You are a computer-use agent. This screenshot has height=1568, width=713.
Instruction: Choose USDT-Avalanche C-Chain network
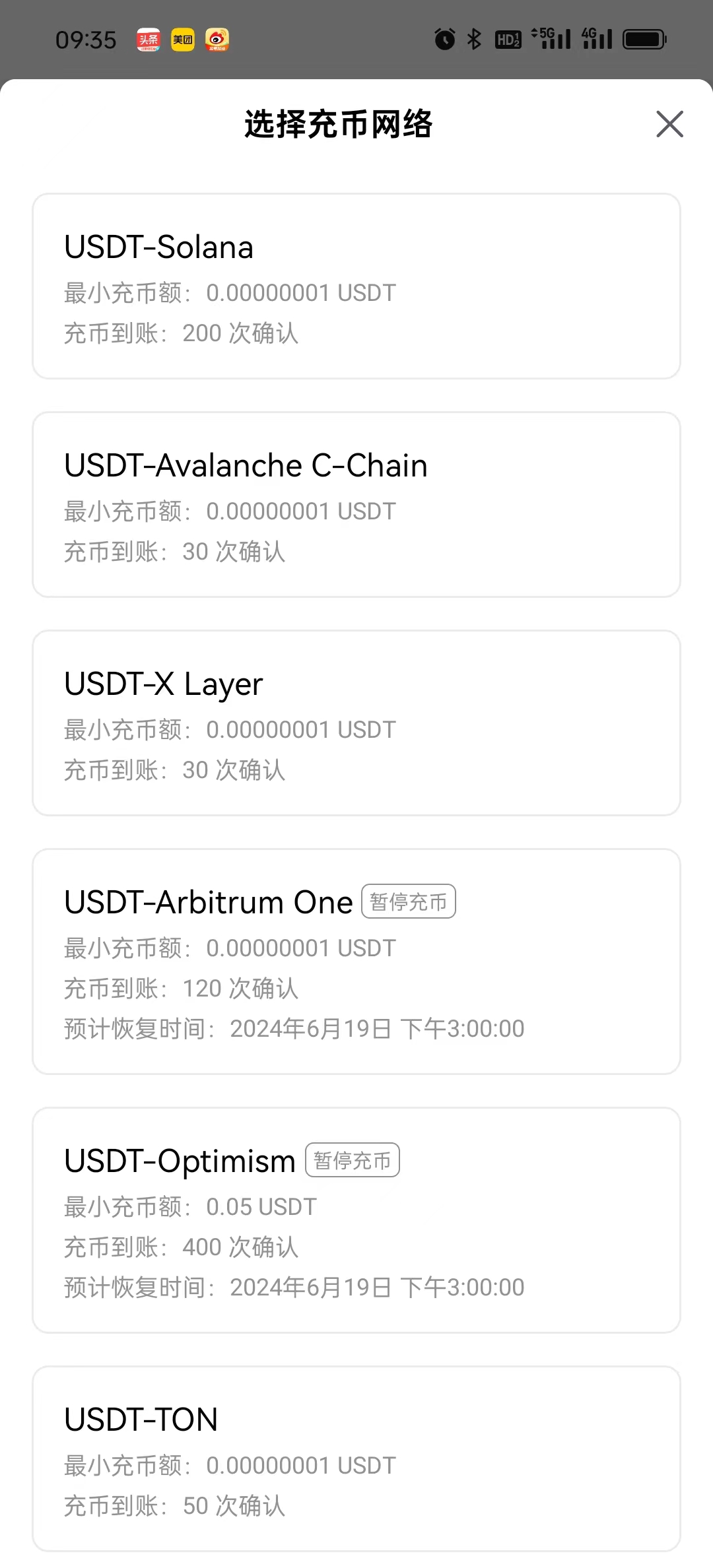(x=356, y=505)
